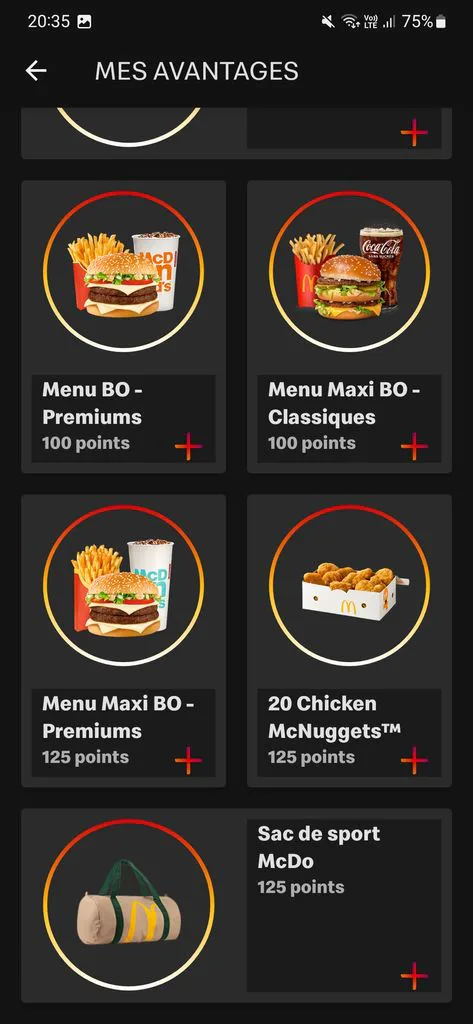473x1024 pixels.
Task: Tap the plus on the partially visible top card
Action: pyautogui.click(x=414, y=133)
